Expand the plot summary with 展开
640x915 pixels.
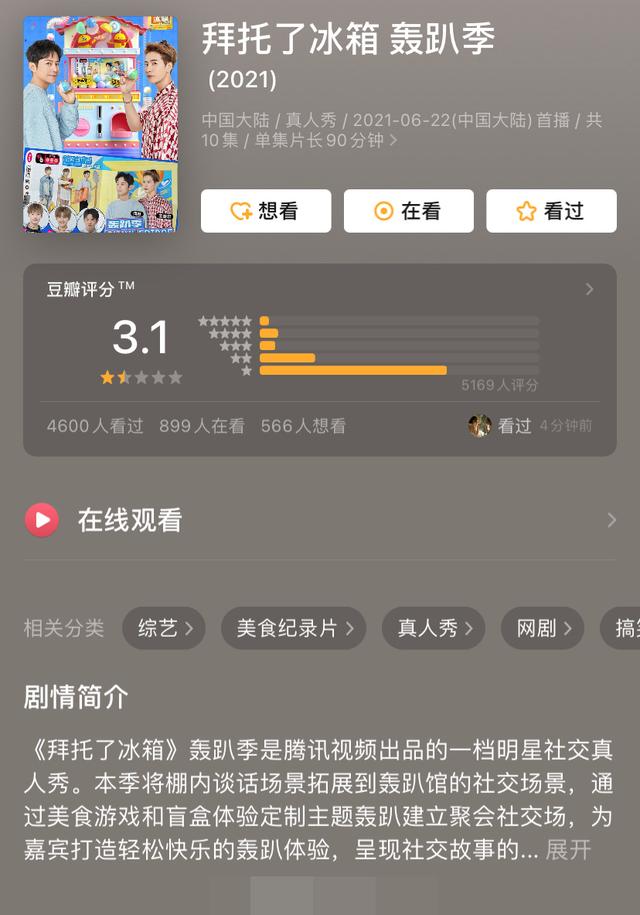(569, 851)
